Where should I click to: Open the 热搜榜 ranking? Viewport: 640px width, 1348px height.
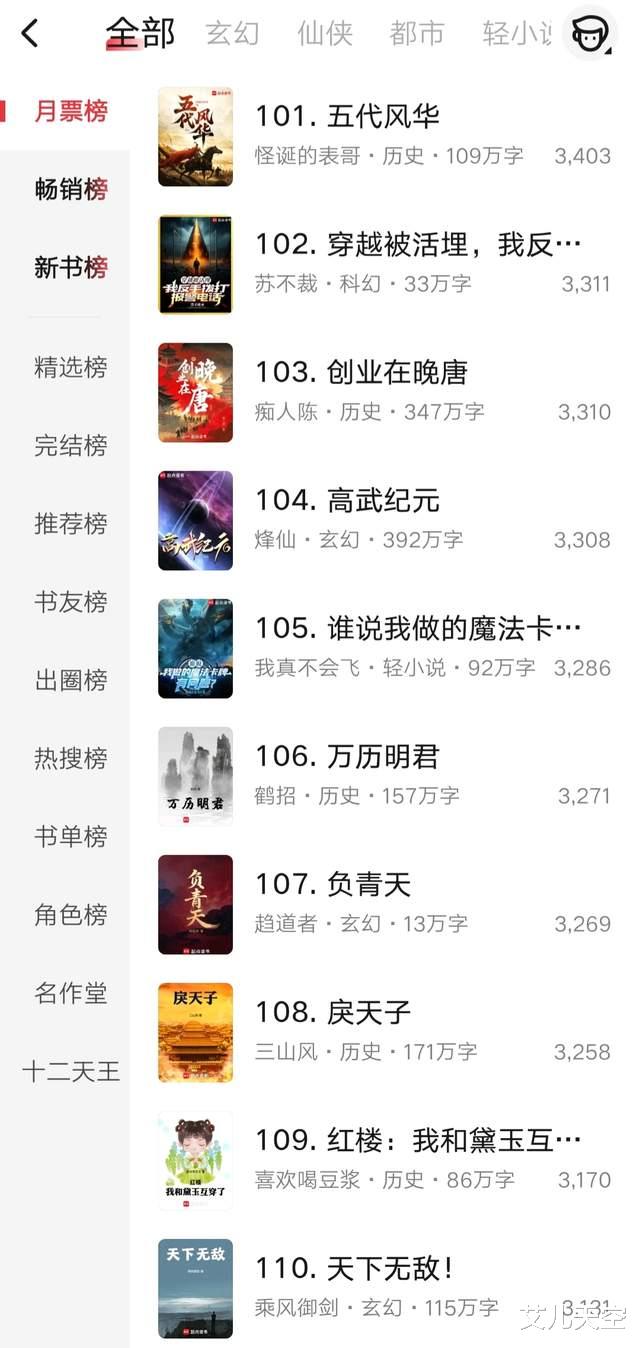pos(71,758)
